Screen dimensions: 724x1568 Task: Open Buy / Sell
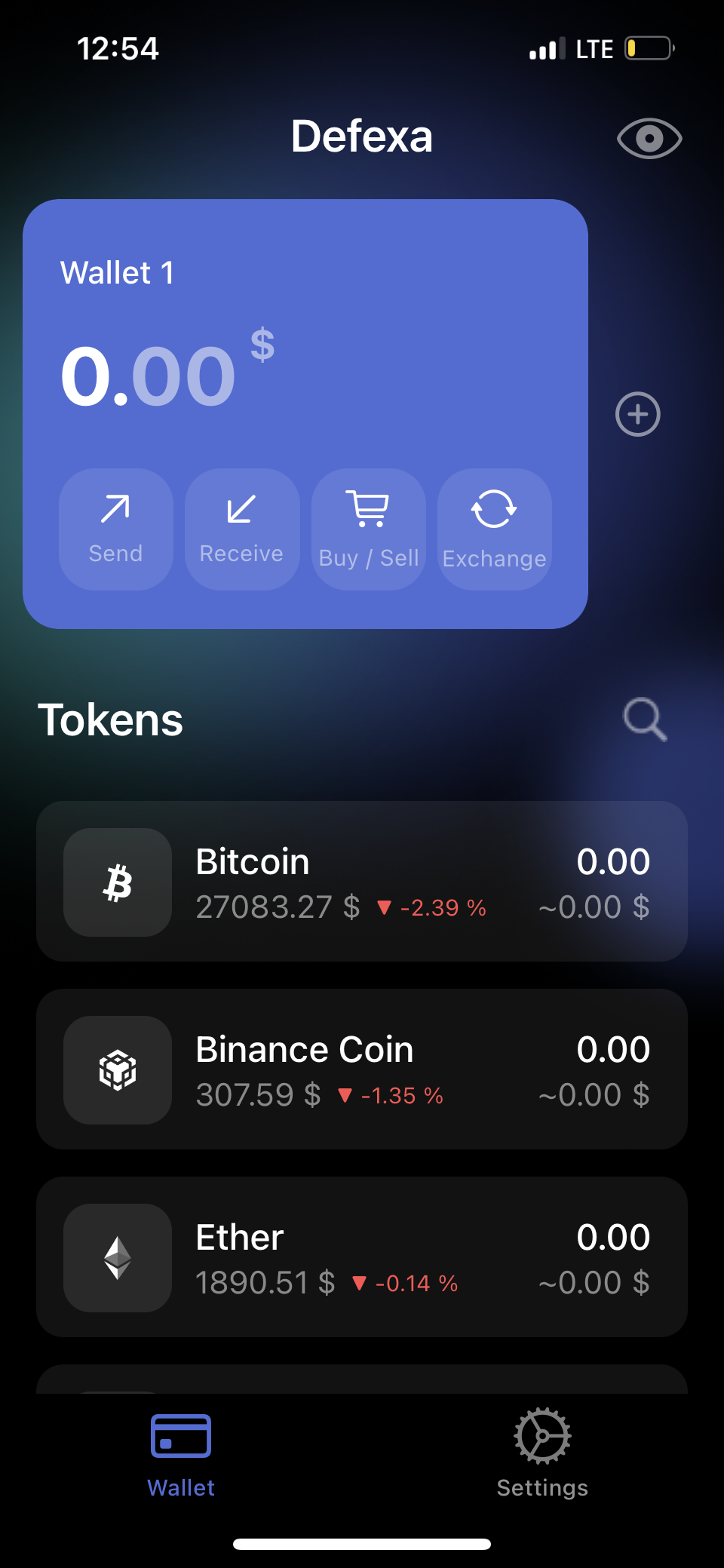coord(369,529)
